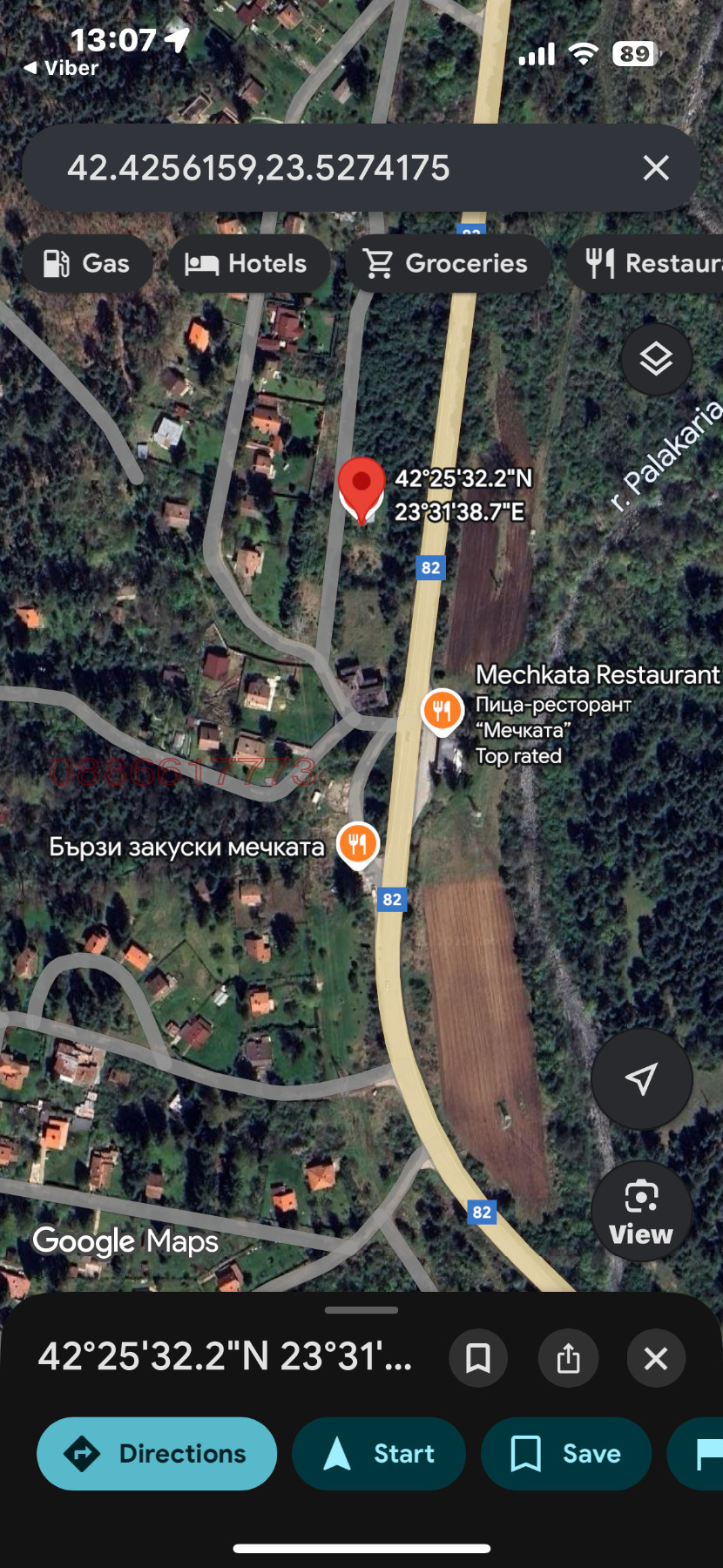Open Бързи закуски мечката map marker
The height and width of the screenshot is (1568, 723).
point(357,843)
